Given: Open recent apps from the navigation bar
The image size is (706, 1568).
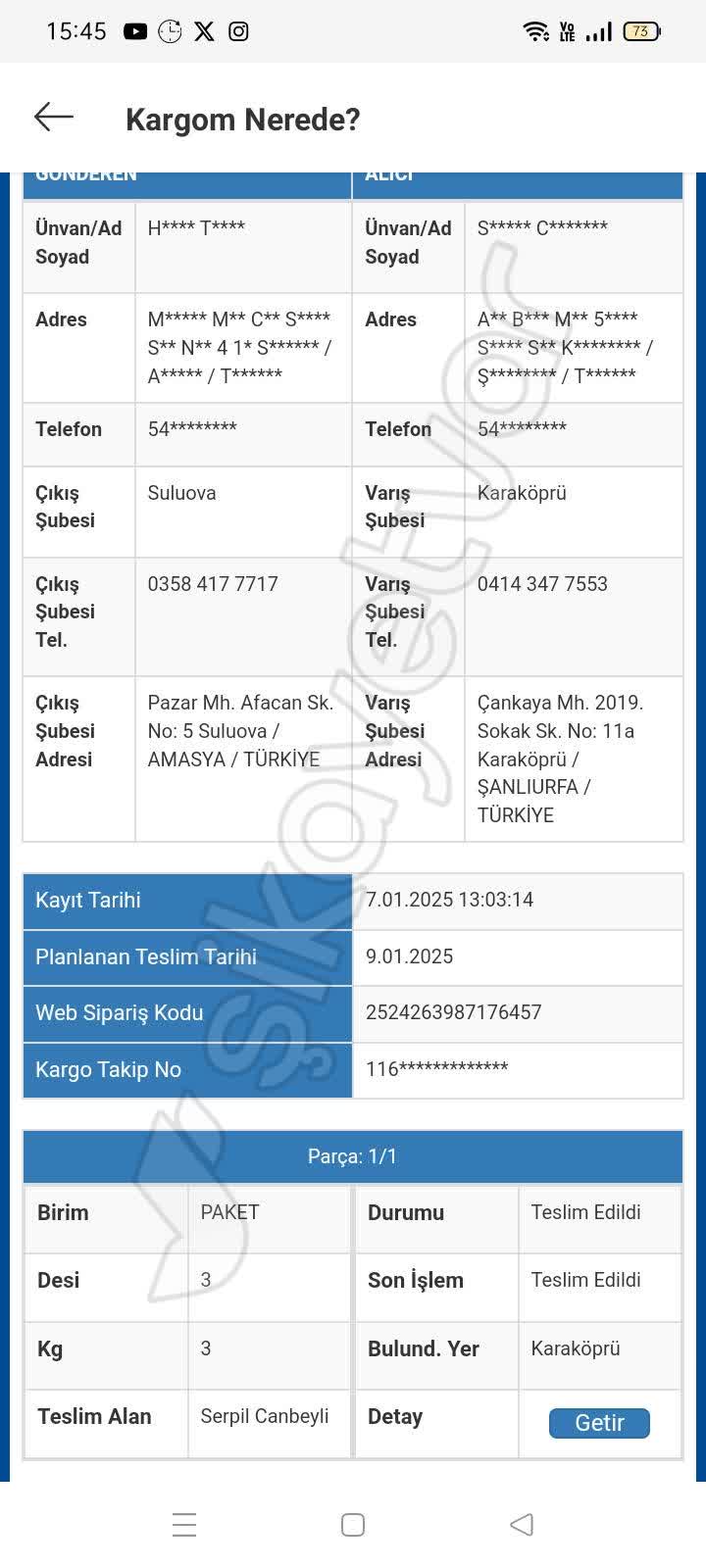Looking at the screenshot, I should coord(184,1525).
